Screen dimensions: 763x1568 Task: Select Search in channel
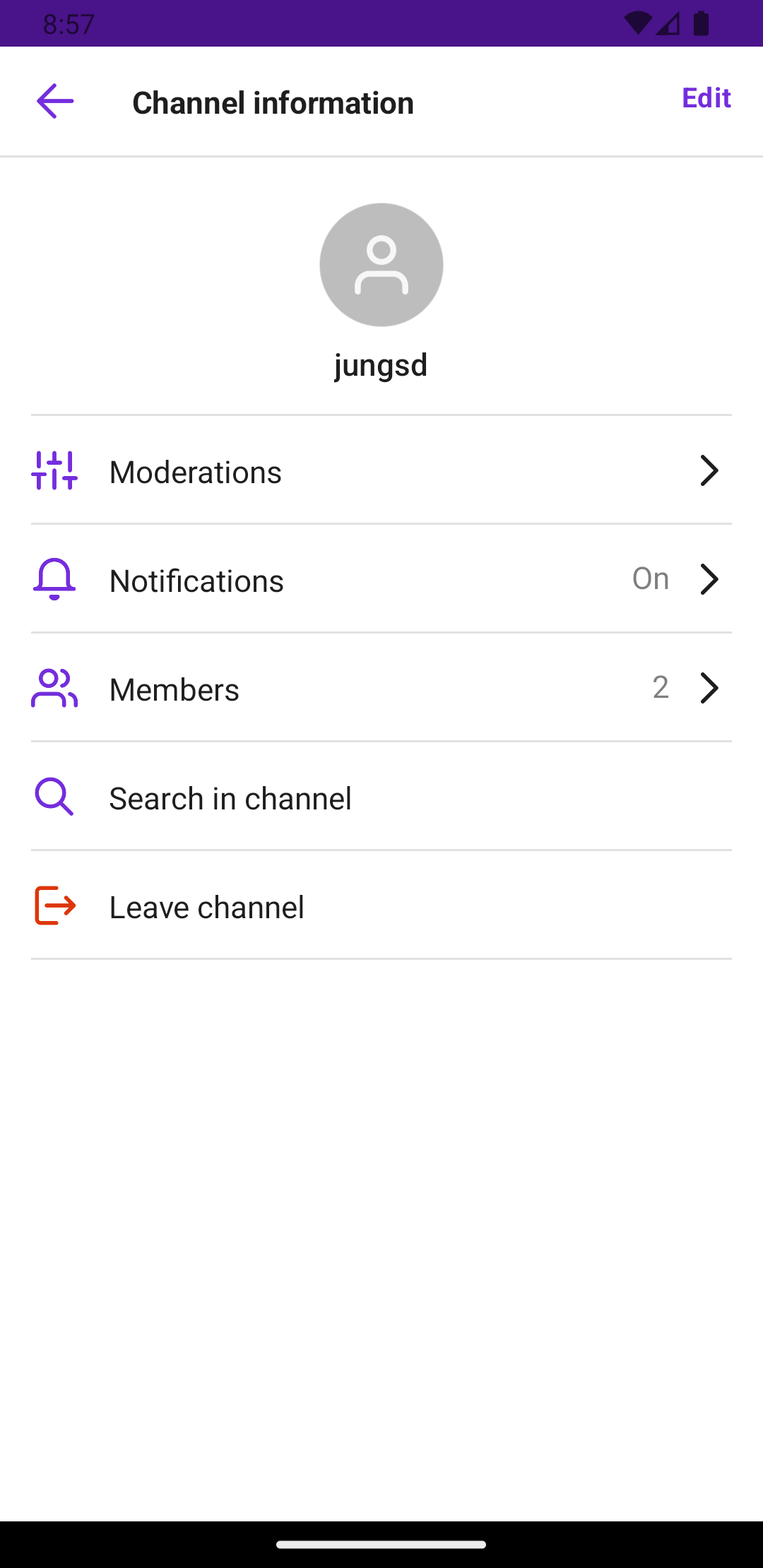(381, 797)
